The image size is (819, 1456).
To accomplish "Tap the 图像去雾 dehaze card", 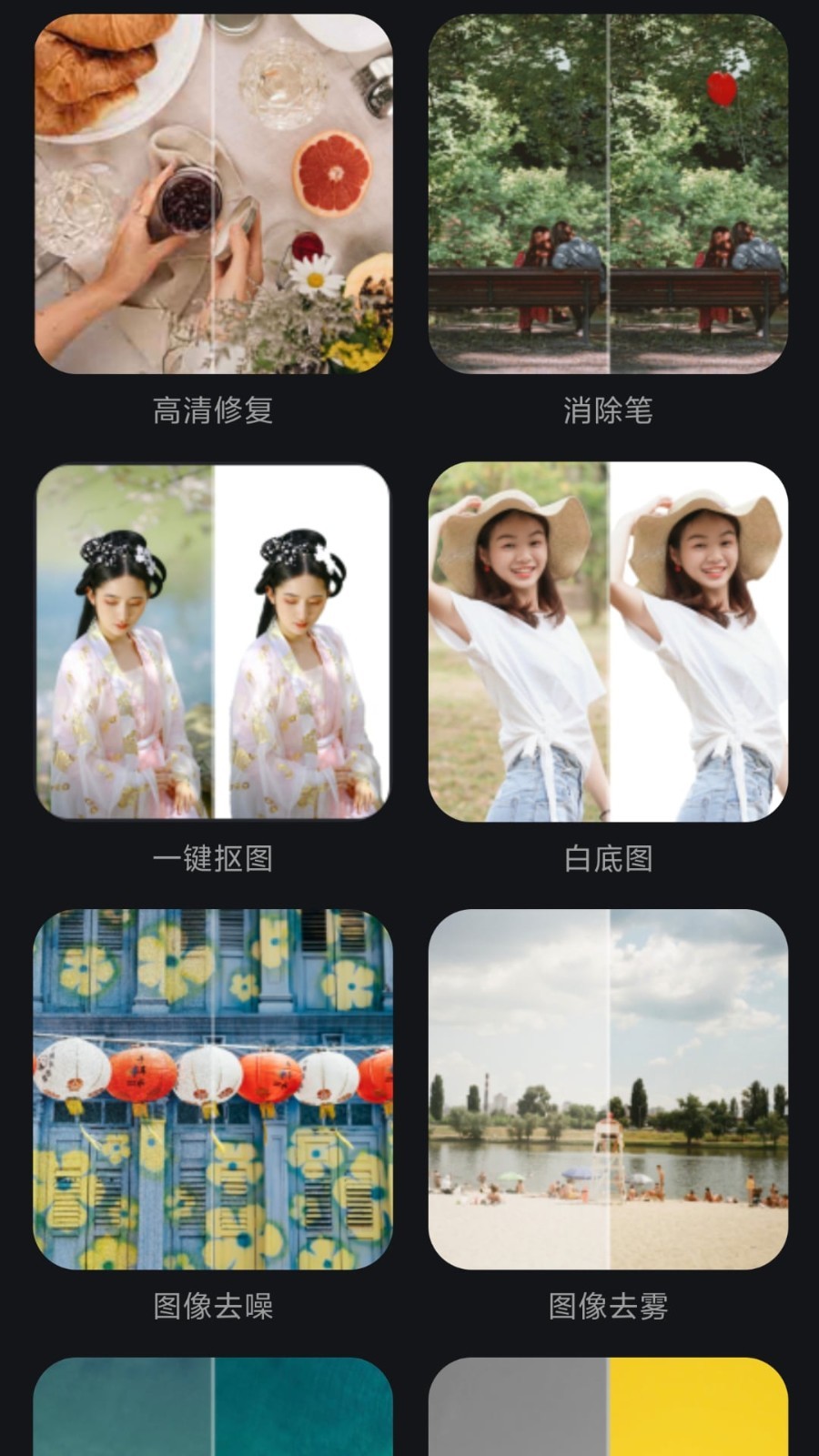I will tap(608, 1089).
